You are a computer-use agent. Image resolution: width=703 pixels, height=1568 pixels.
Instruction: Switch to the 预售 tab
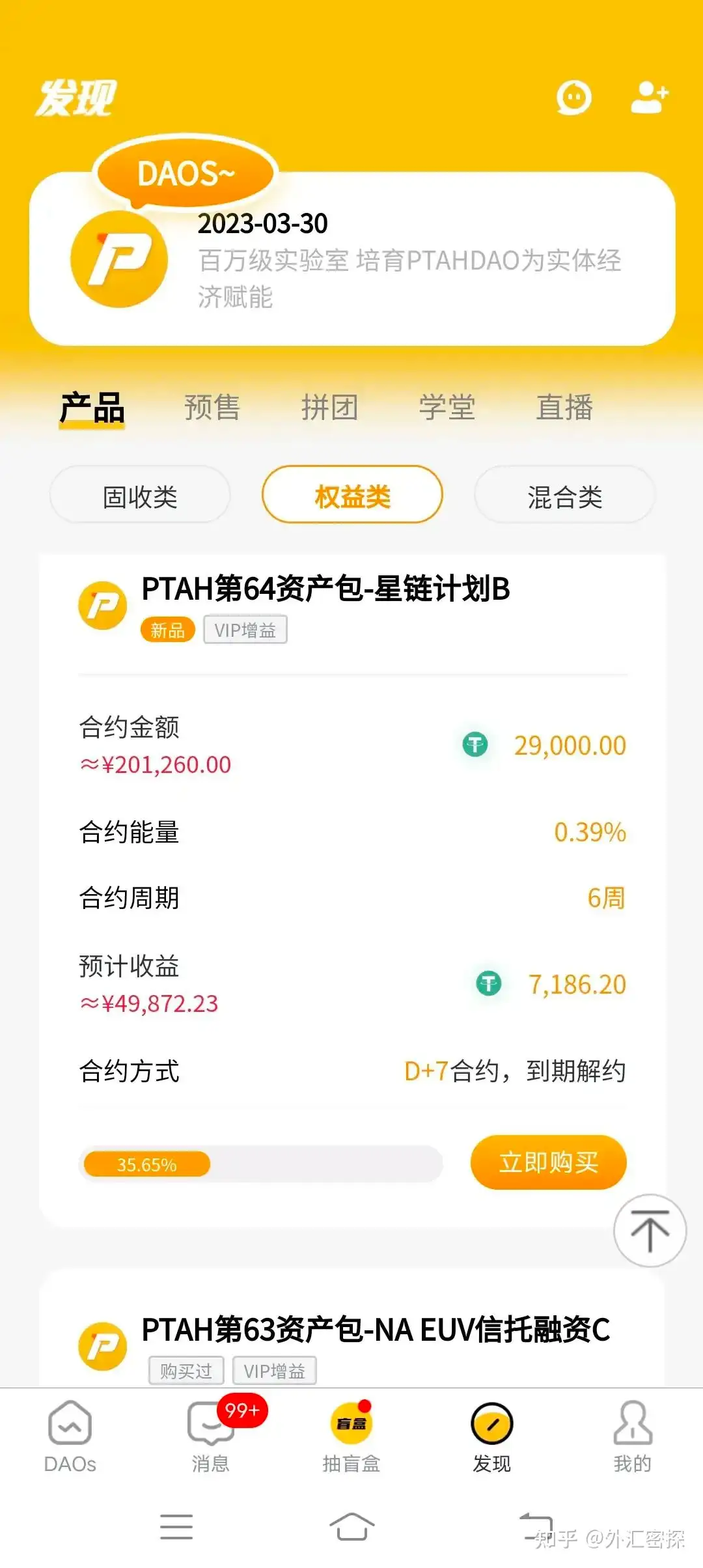212,408
